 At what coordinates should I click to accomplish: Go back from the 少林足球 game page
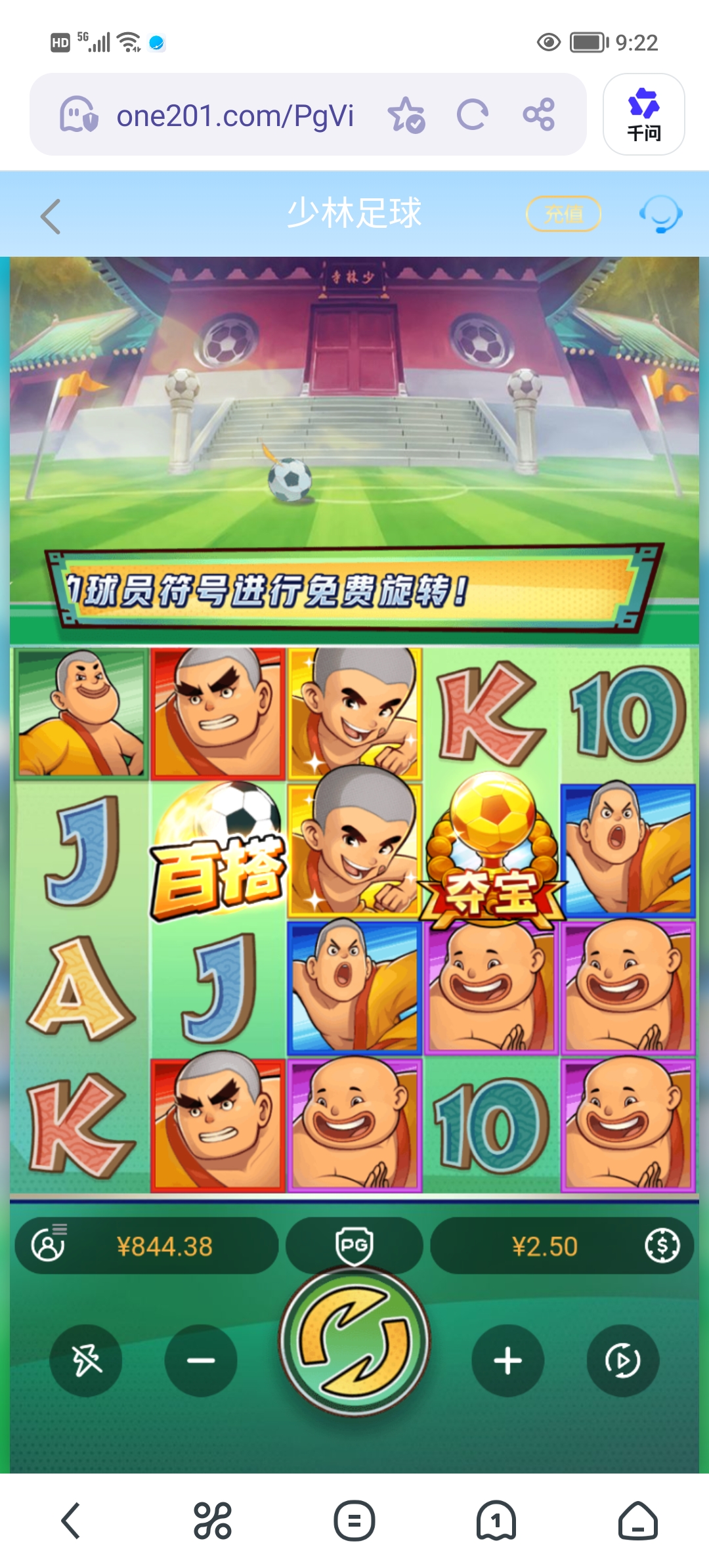pos(51,216)
